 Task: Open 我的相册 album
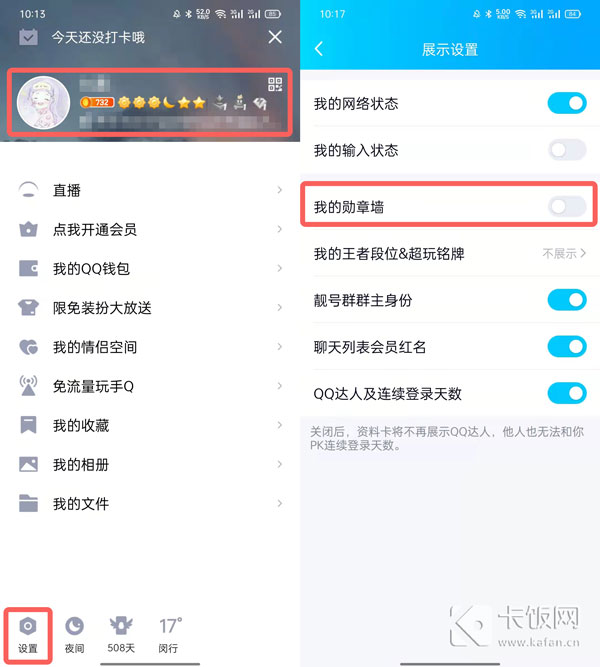pos(150,464)
